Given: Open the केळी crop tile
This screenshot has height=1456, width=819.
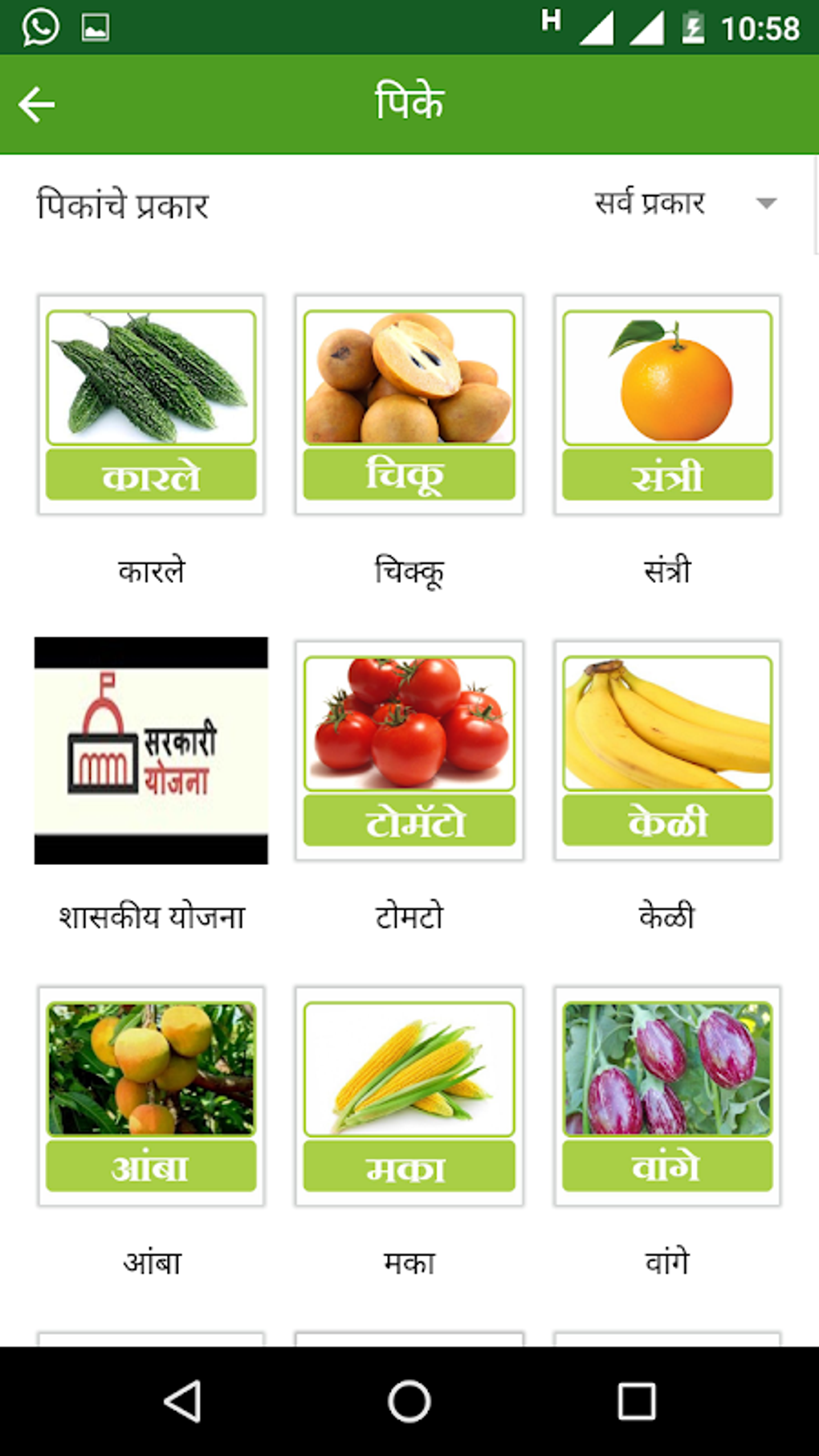Looking at the screenshot, I should tap(666, 750).
